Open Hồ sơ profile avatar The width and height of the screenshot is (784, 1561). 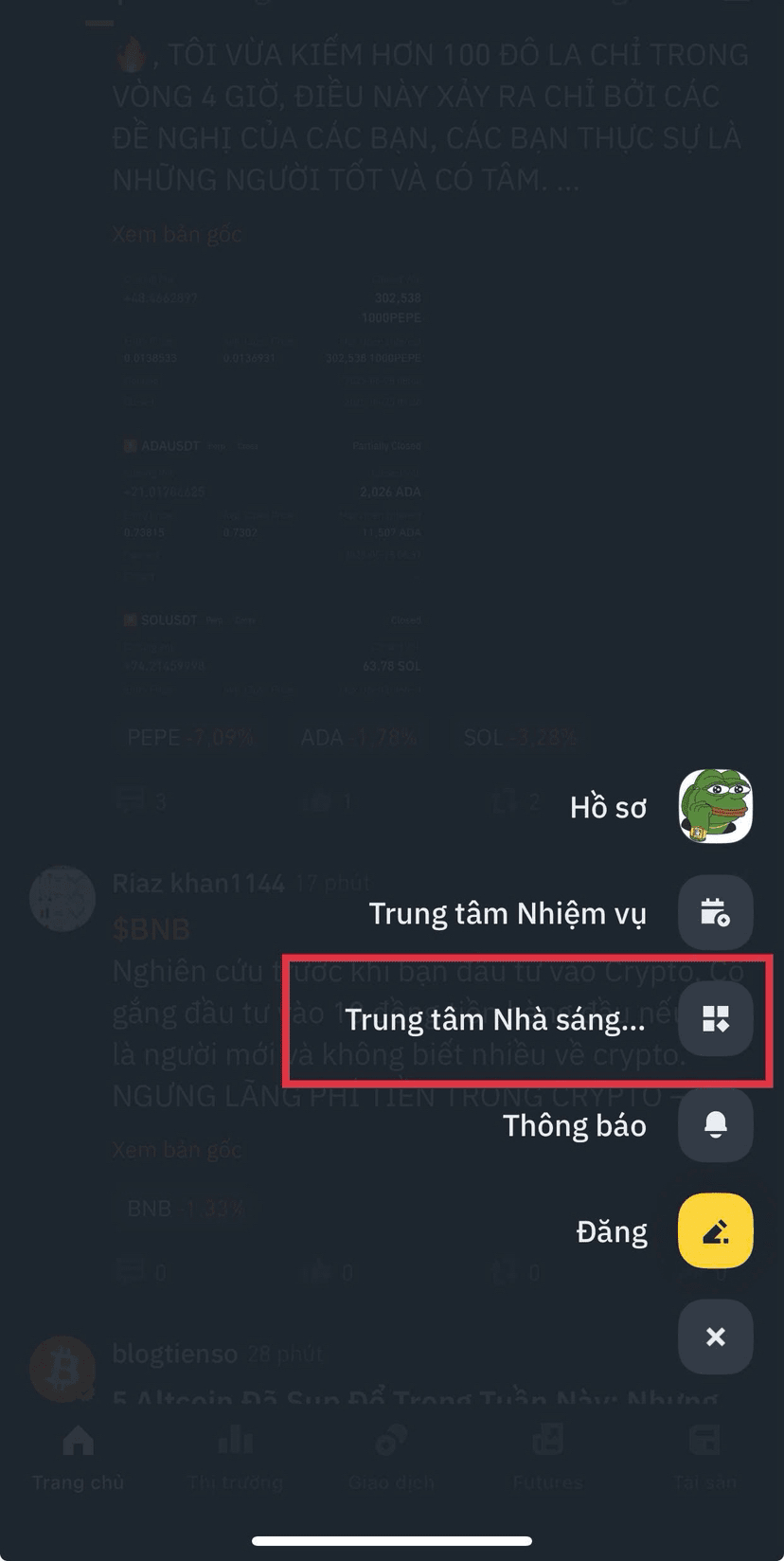click(x=715, y=807)
